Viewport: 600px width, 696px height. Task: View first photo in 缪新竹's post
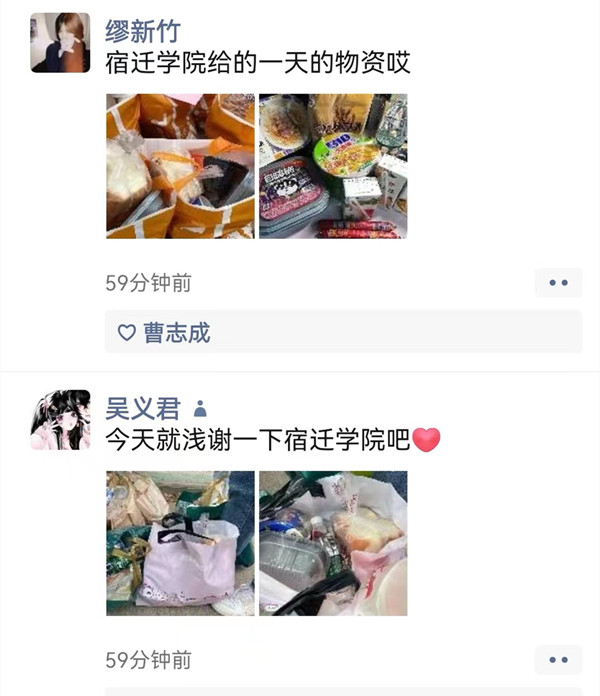pos(180,166)
